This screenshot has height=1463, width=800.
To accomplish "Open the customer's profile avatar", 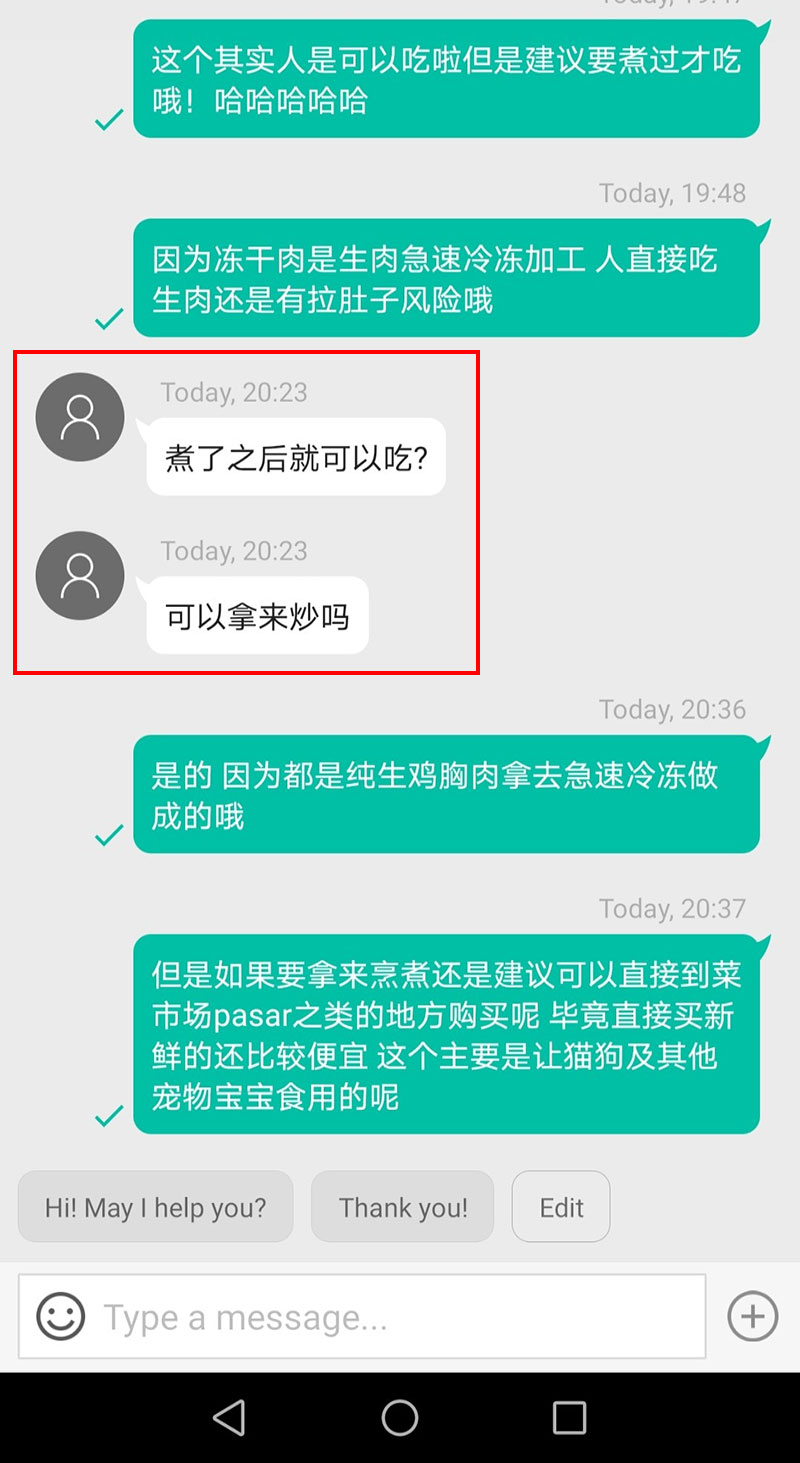I will point(80,417).
